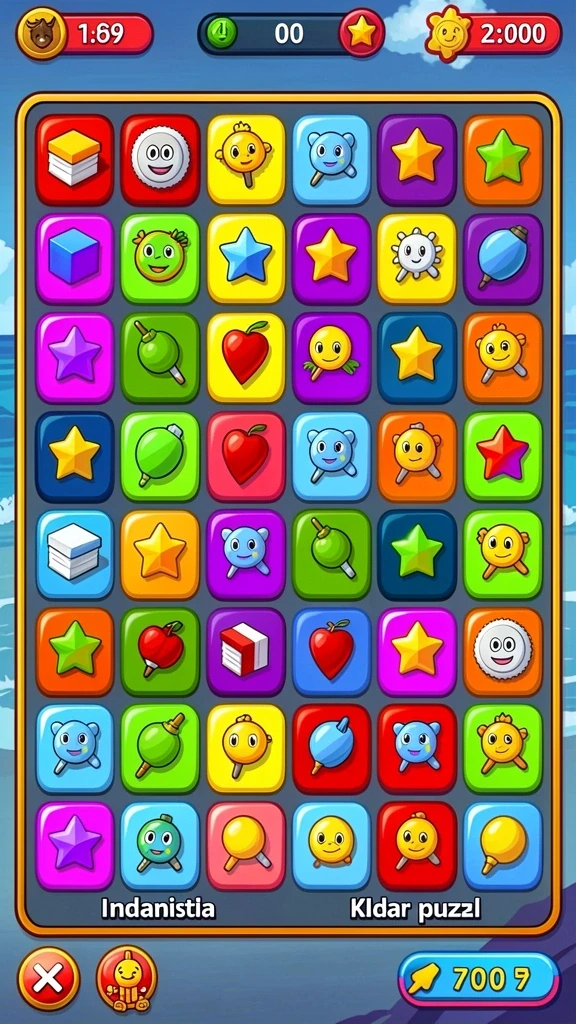Select the green star on the dark blue tile
The width and height of the screenshot is (576, 1024).
(x=417, y=554)
